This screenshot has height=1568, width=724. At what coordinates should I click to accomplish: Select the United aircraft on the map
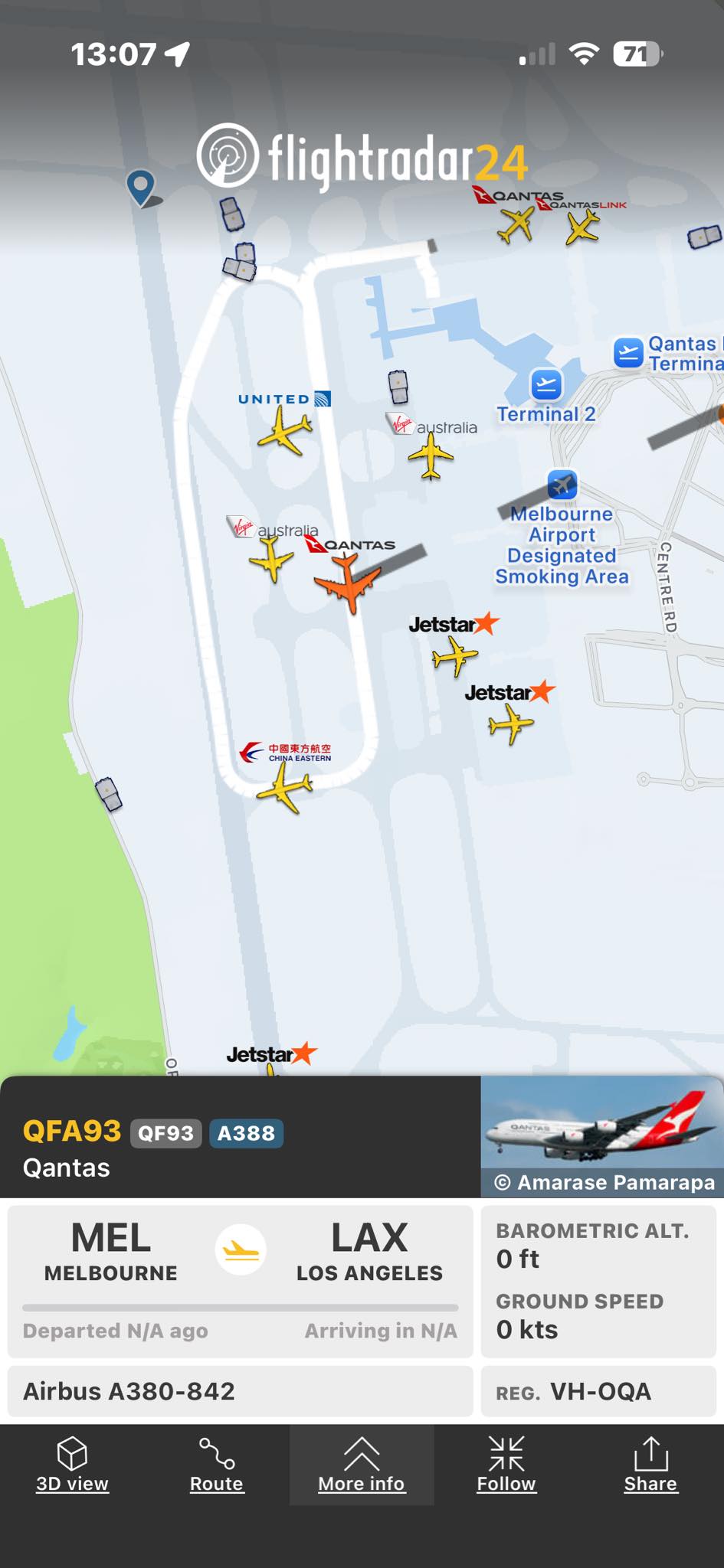click(x=285, y=431)
